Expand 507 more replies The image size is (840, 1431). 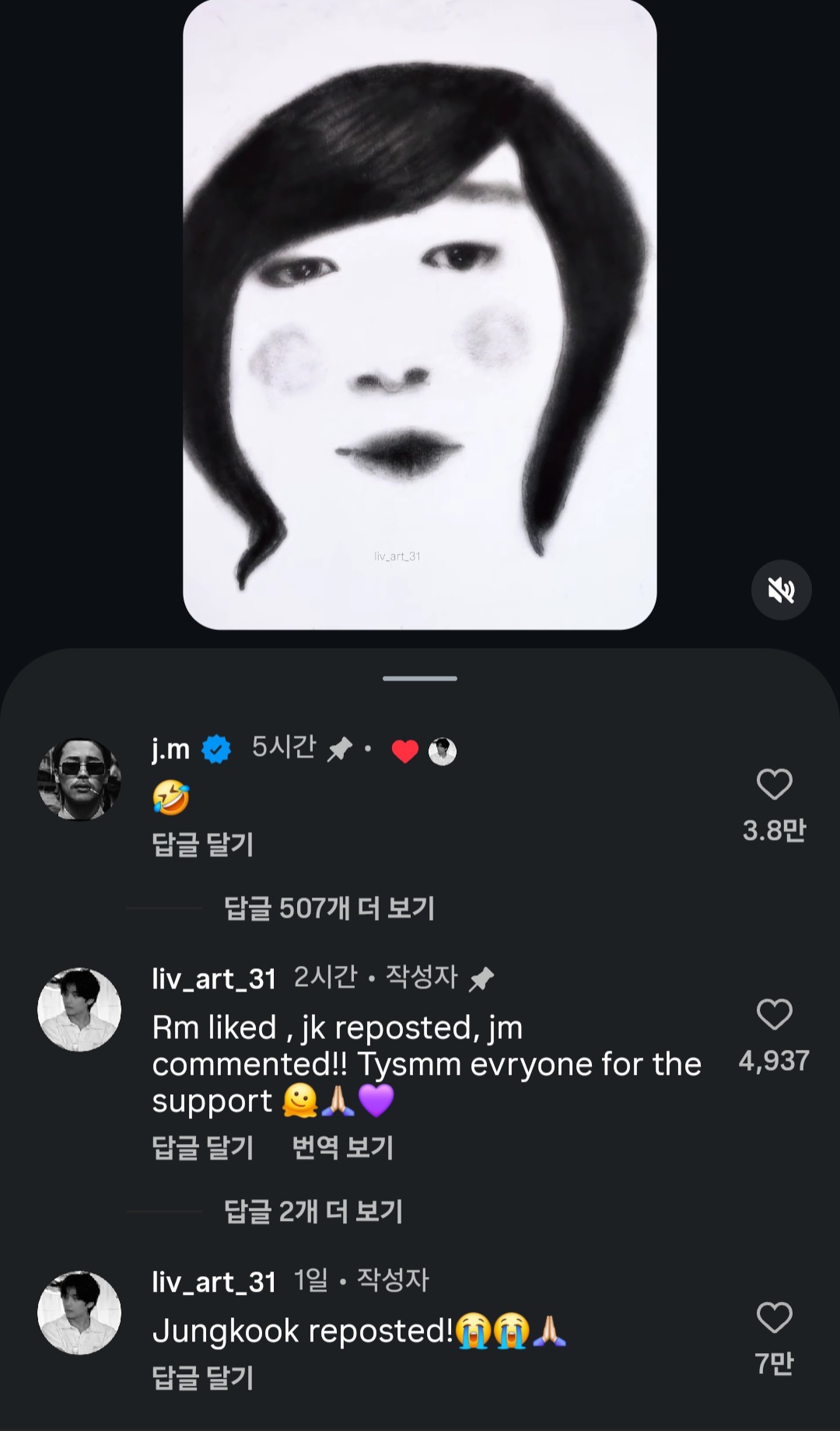point(329,908)
